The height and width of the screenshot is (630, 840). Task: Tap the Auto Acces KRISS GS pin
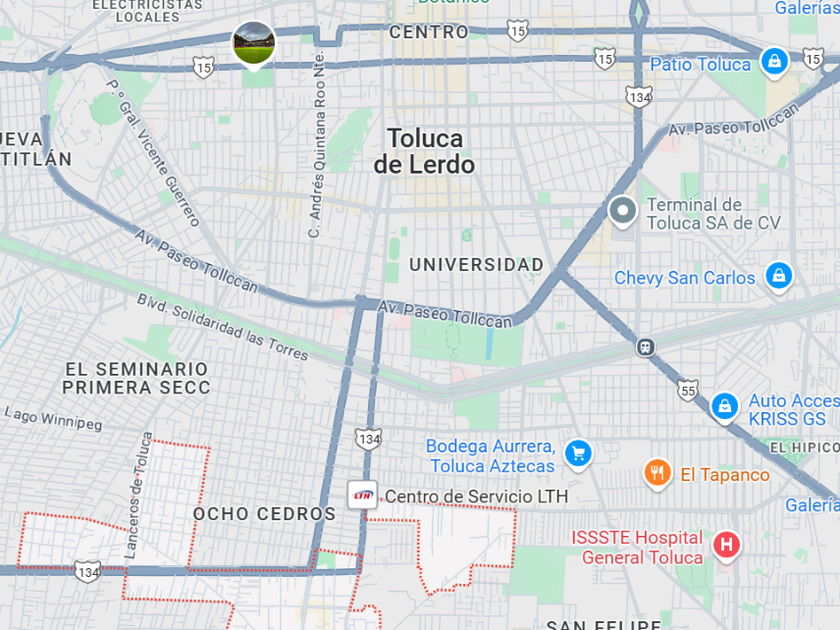[725, 407]
